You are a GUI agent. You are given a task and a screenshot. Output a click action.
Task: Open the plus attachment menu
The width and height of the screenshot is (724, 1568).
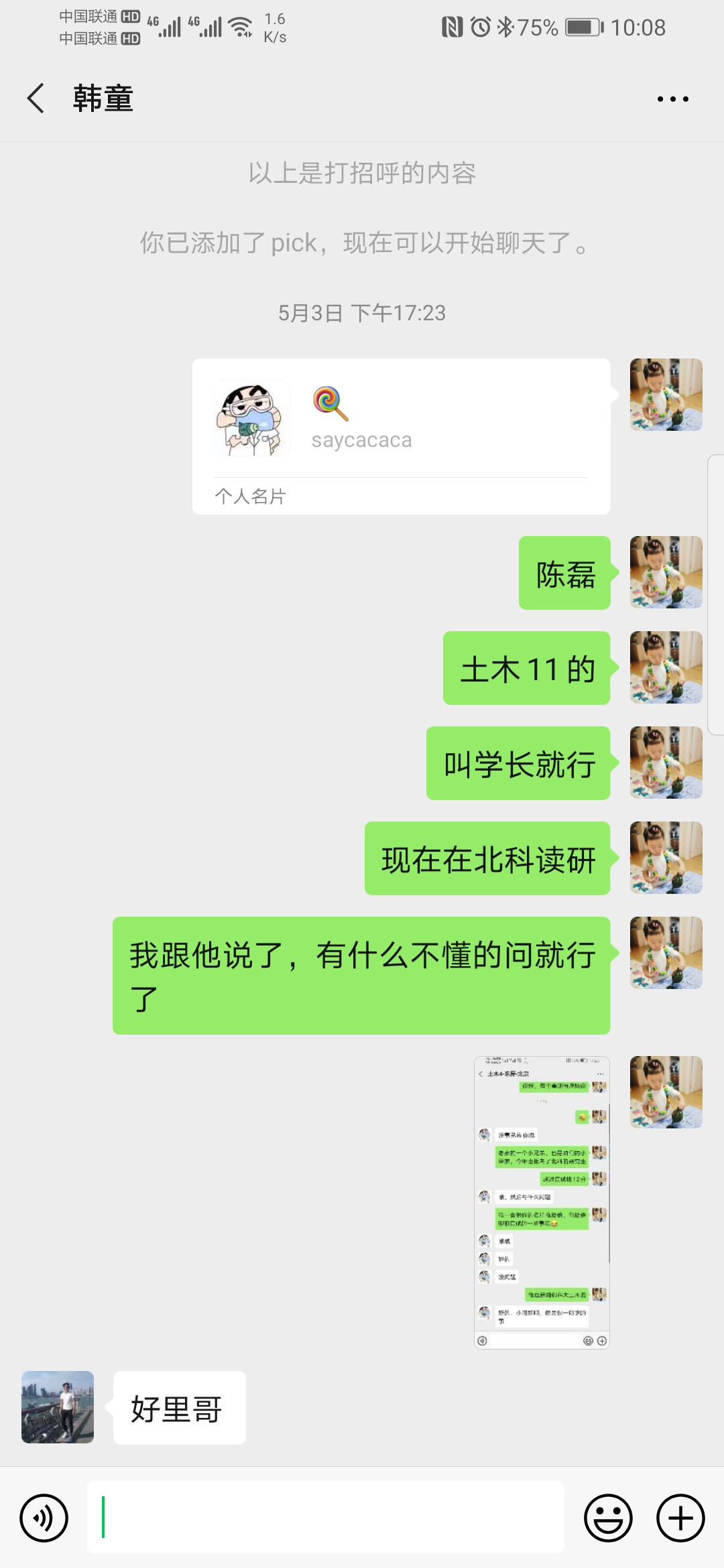pos(680,1518)
